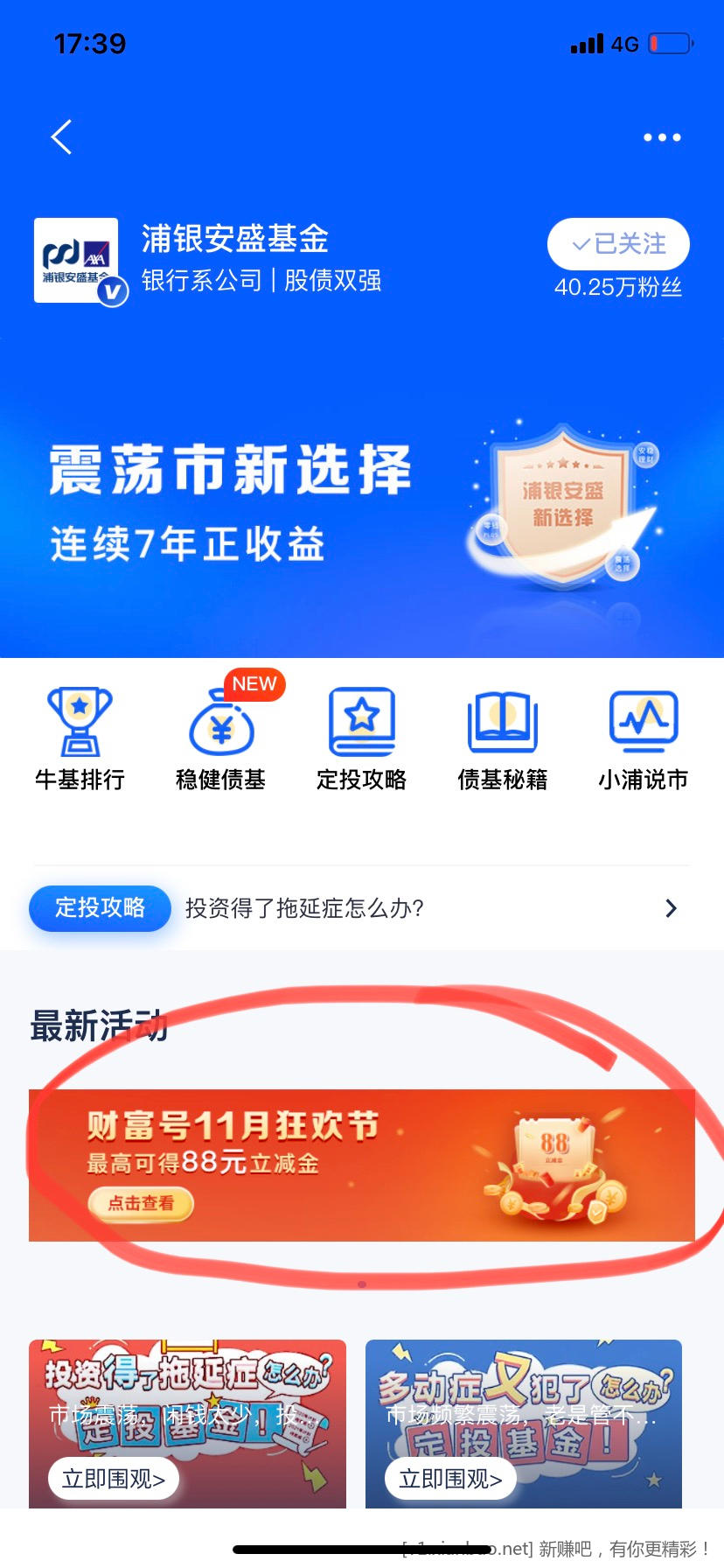Screen dimensions: 724x1568
Task: Open the article 投资得了拖延症怎么办?
Action: tap(420, 908)
